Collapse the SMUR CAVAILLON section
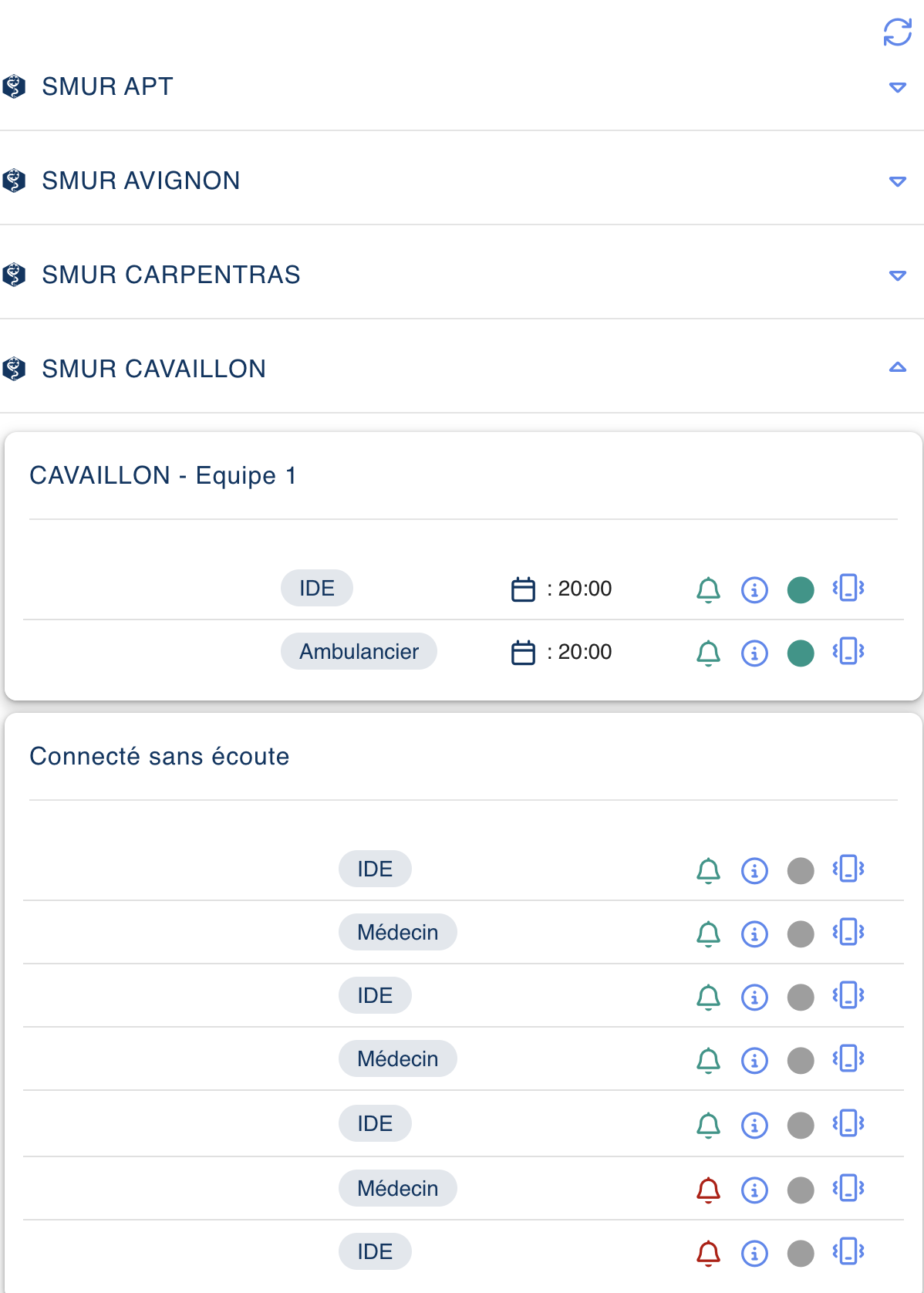Image resolution: width=924 pixels, height=1293 pixels. (x=897, y=368)
